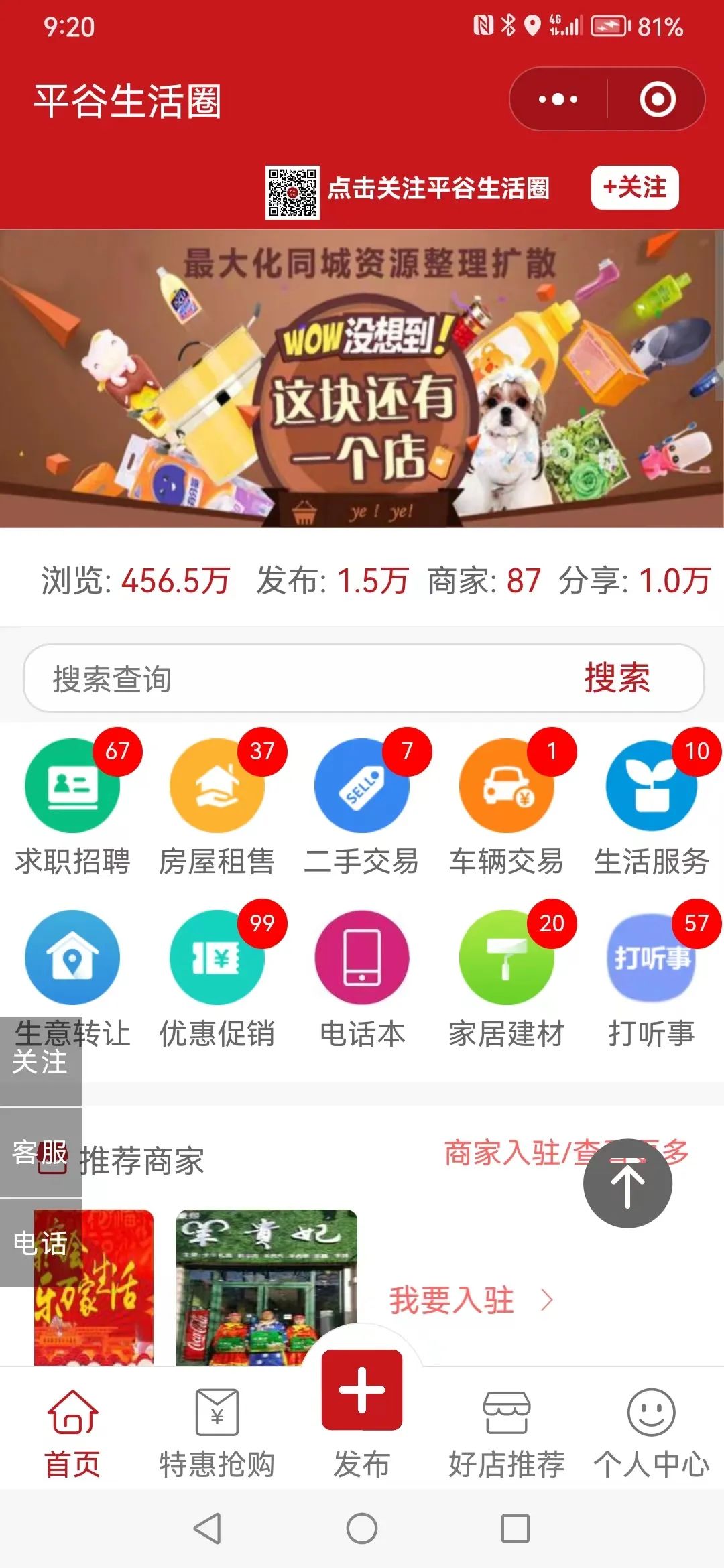Close the mini program with the circle button
The height and width of the screenshot is (1568, 724).
coord(657,99)
